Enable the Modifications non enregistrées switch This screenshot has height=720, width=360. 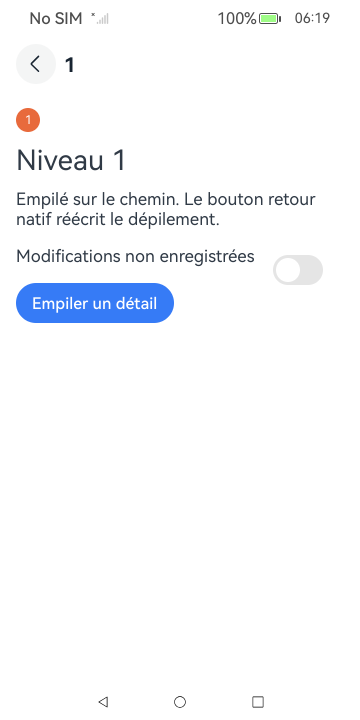point(298,270)
